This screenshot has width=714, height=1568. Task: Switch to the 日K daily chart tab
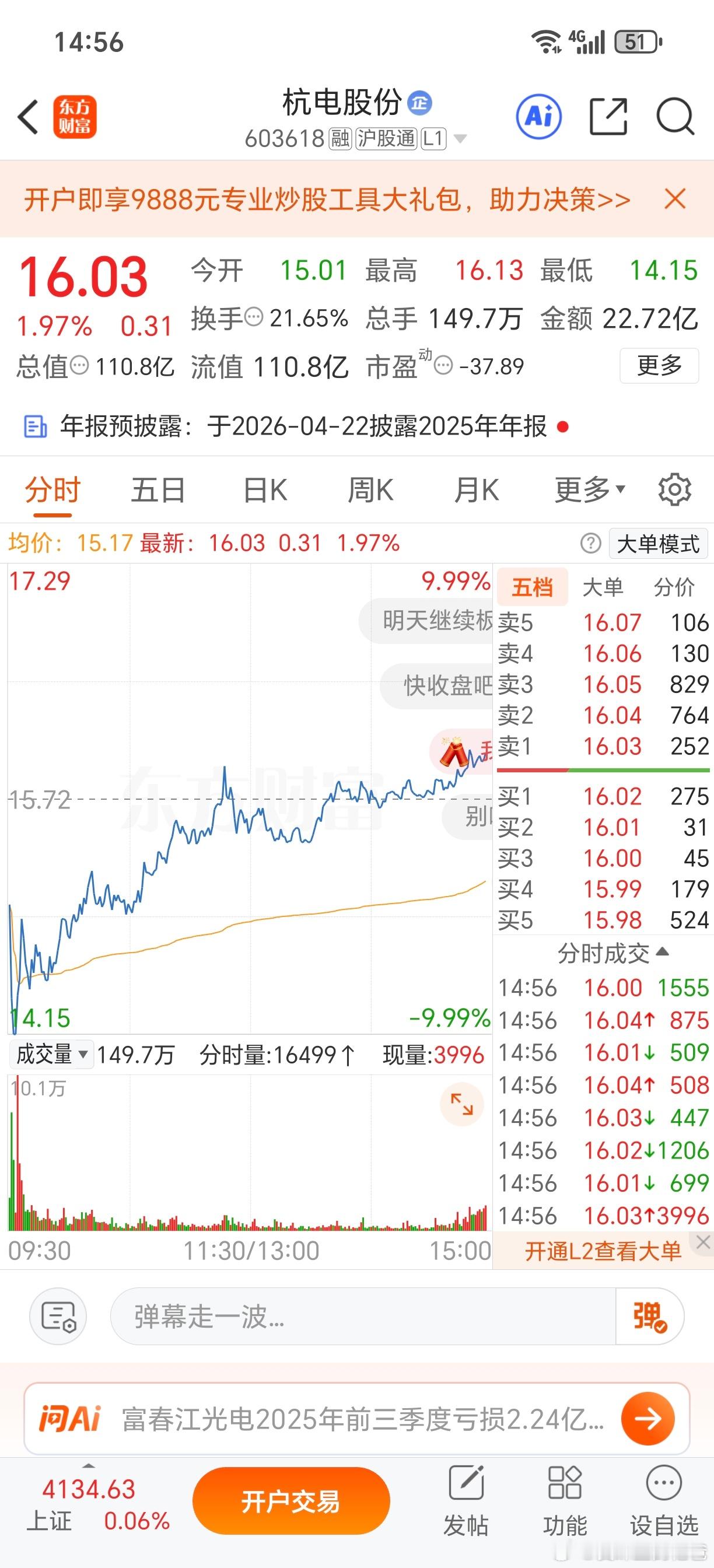point(263,489)
